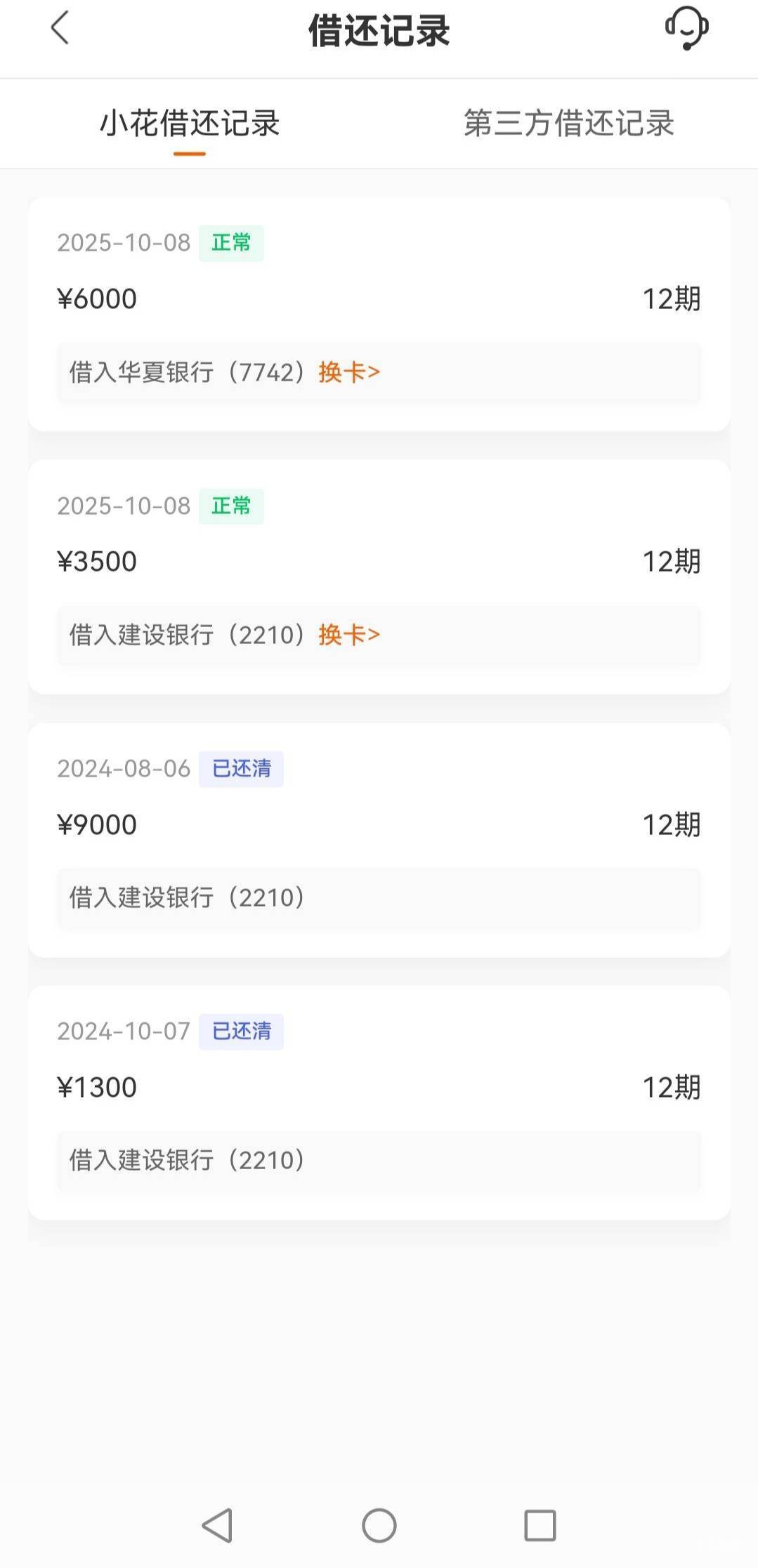View the repaid ¥1300 loan record

[x=379, y=1087]
